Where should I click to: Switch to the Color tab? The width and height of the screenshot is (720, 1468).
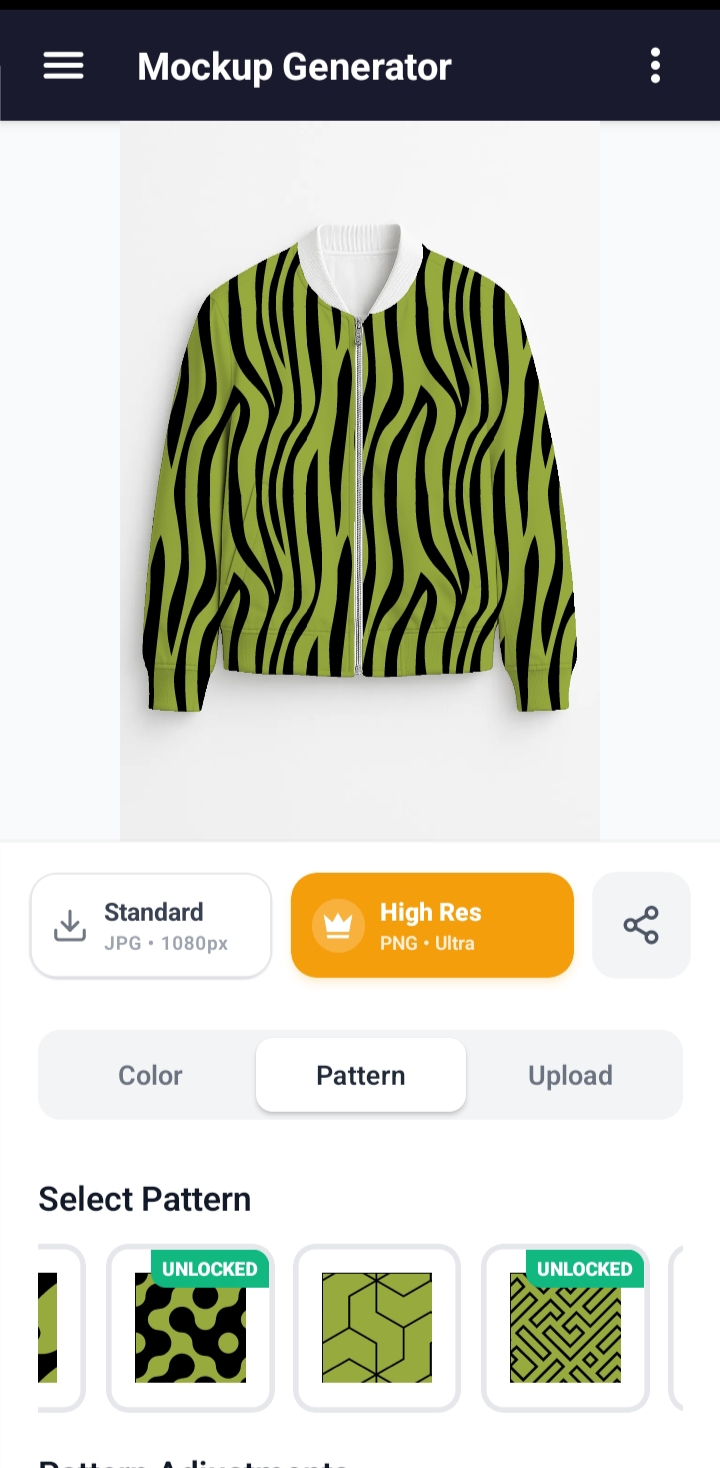tap(150, 1075)
